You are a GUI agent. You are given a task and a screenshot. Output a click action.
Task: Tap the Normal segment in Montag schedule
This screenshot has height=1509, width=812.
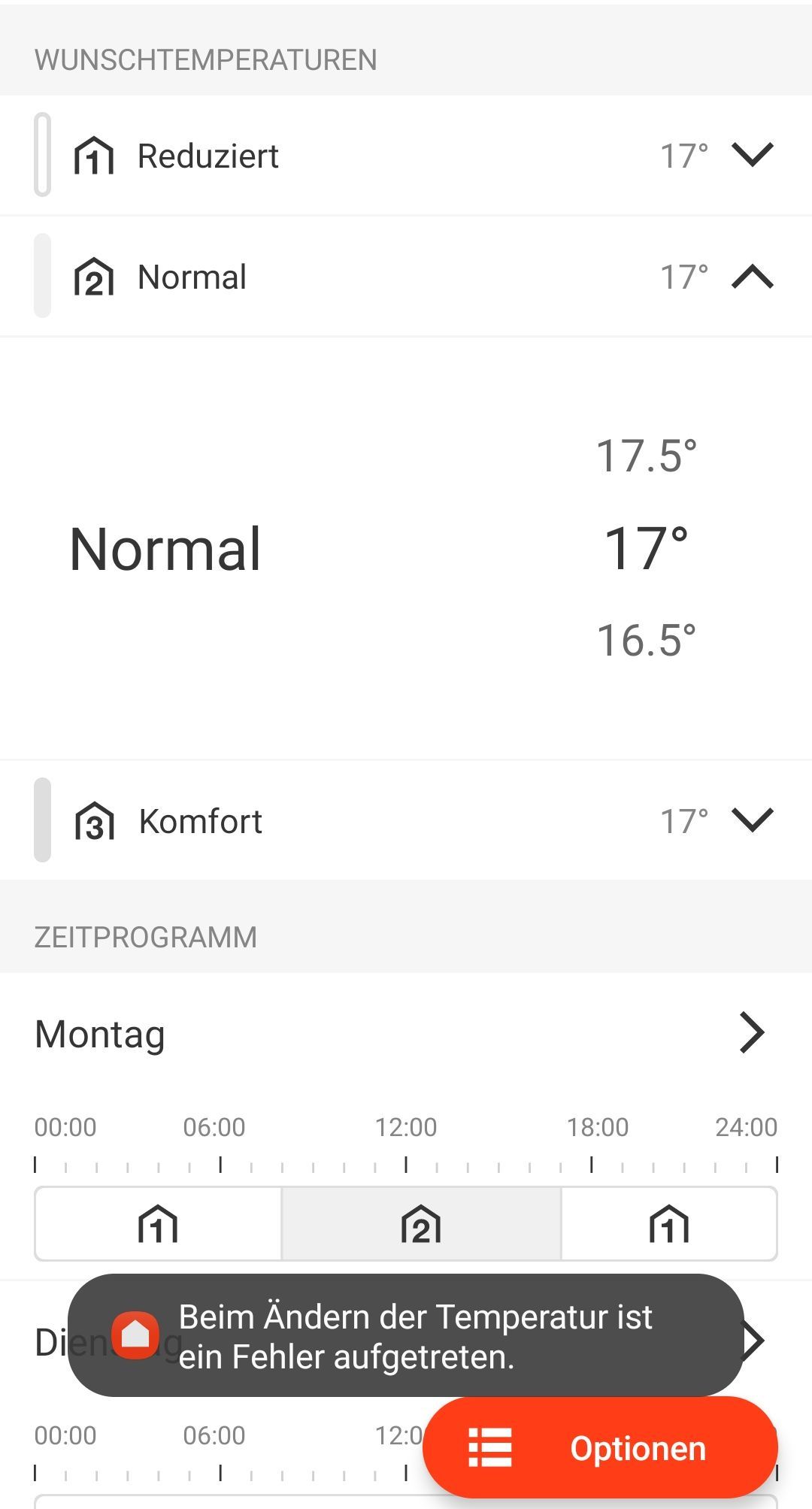click(x=421, y=1223)
